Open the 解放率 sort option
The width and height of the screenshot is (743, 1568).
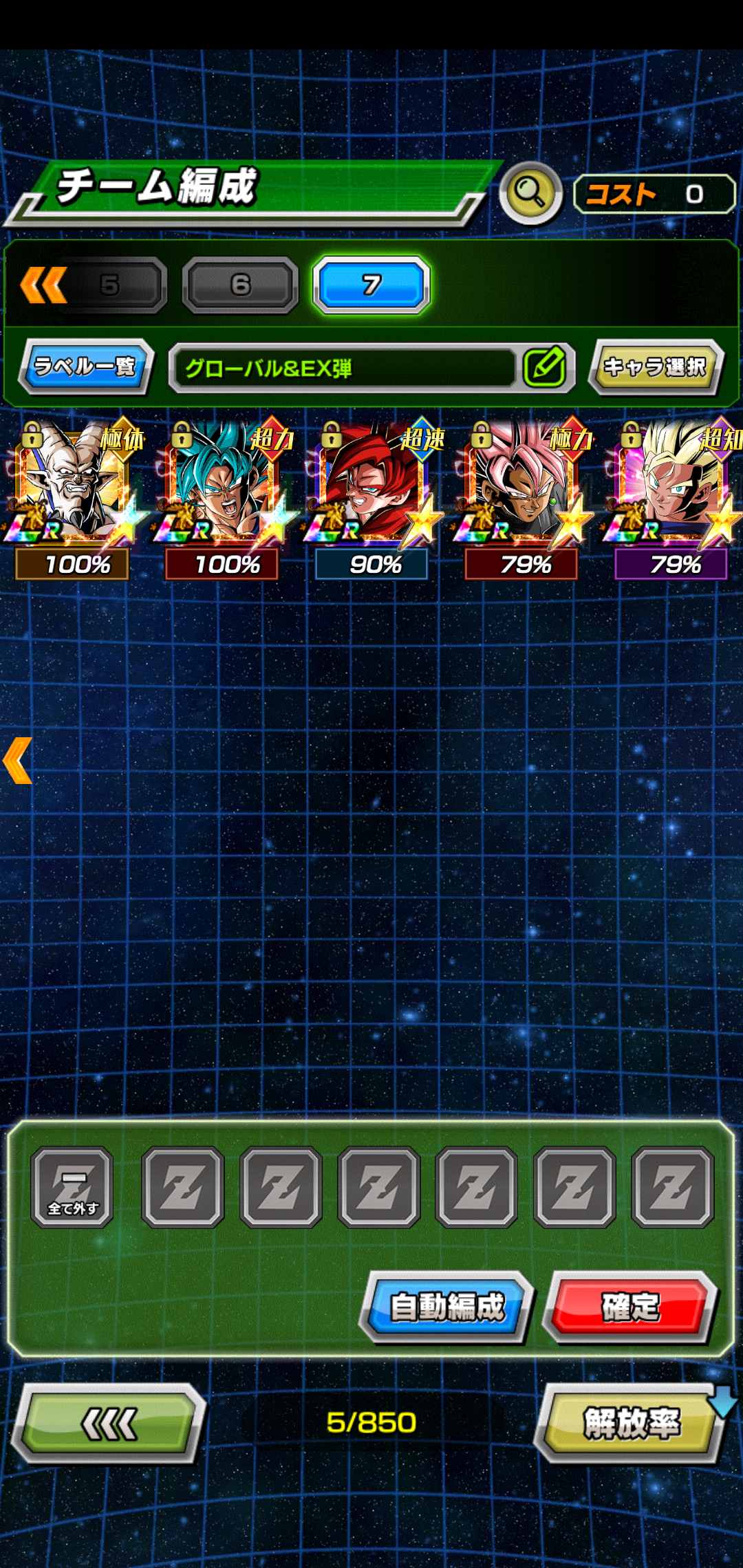(631, 1423)
